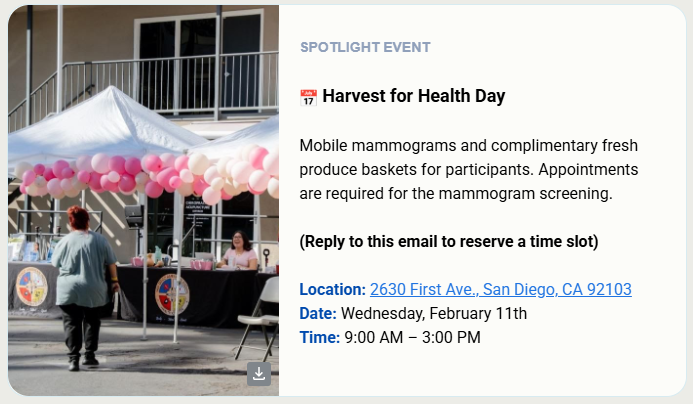
Task: Open the 2630 First Ave. address link
Action: pos(500,289)
